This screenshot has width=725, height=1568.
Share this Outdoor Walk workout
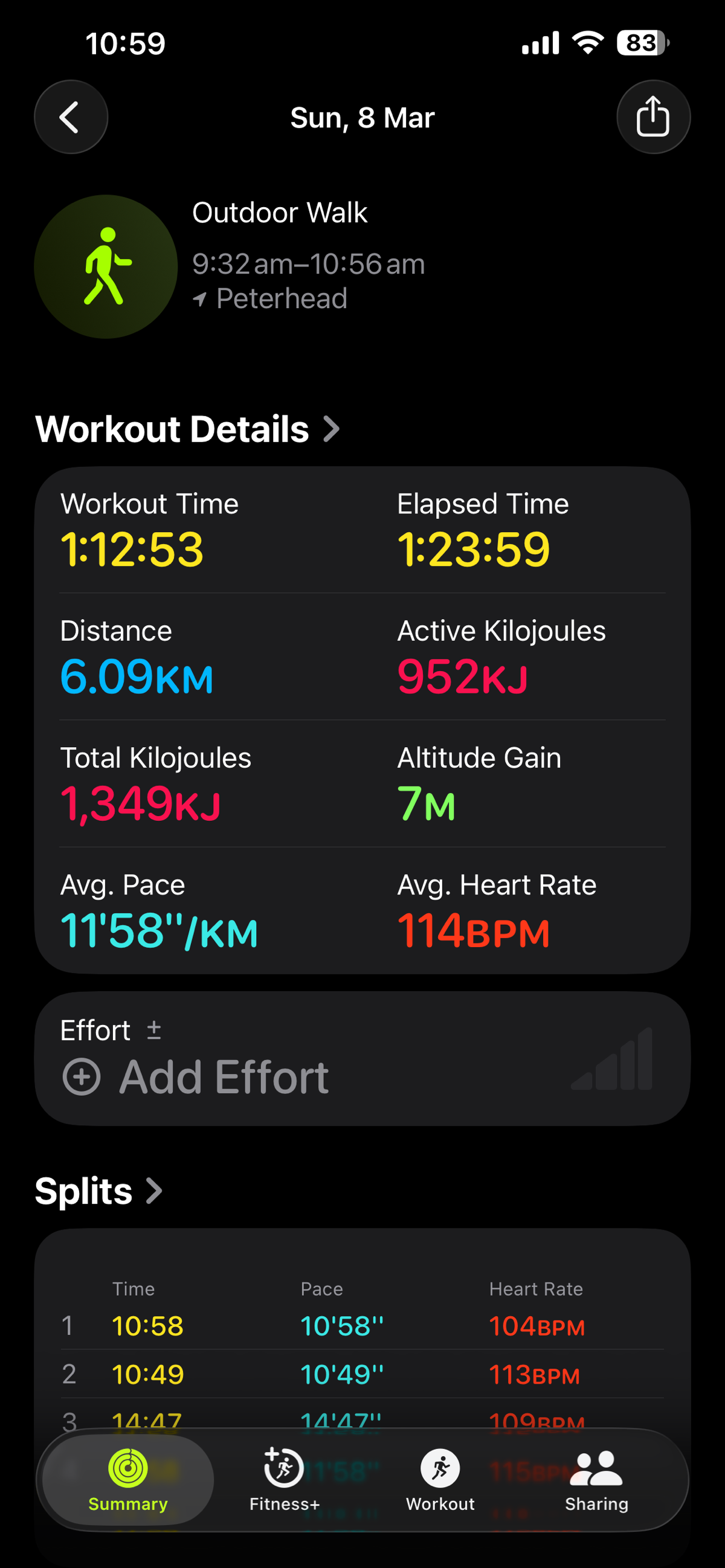pos(652,117)
